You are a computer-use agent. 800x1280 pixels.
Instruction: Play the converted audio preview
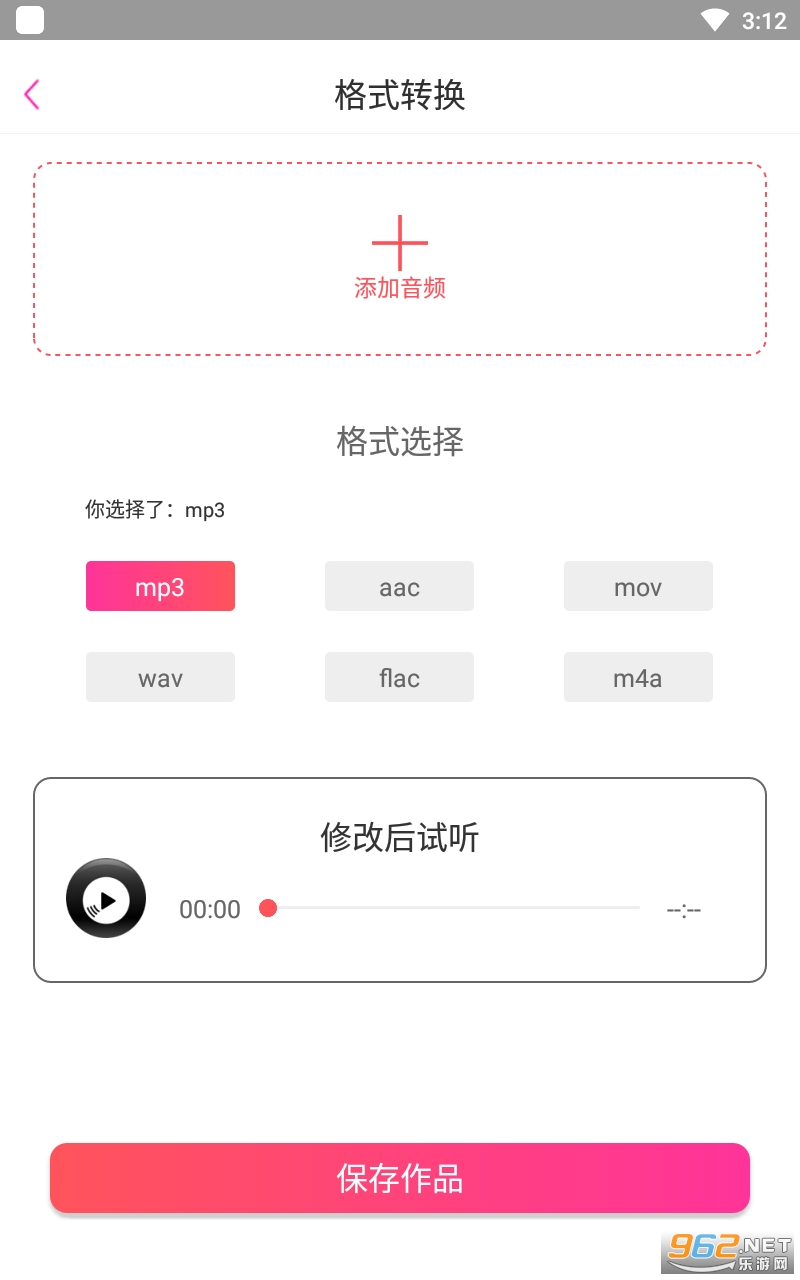click(106, 898)
